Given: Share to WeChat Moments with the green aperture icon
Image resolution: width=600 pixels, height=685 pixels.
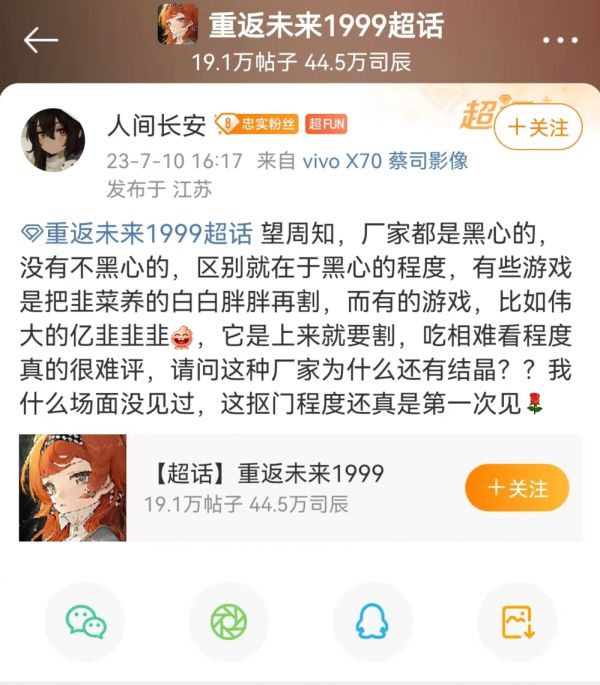Looking at the screenshot, I should (228, 622).
